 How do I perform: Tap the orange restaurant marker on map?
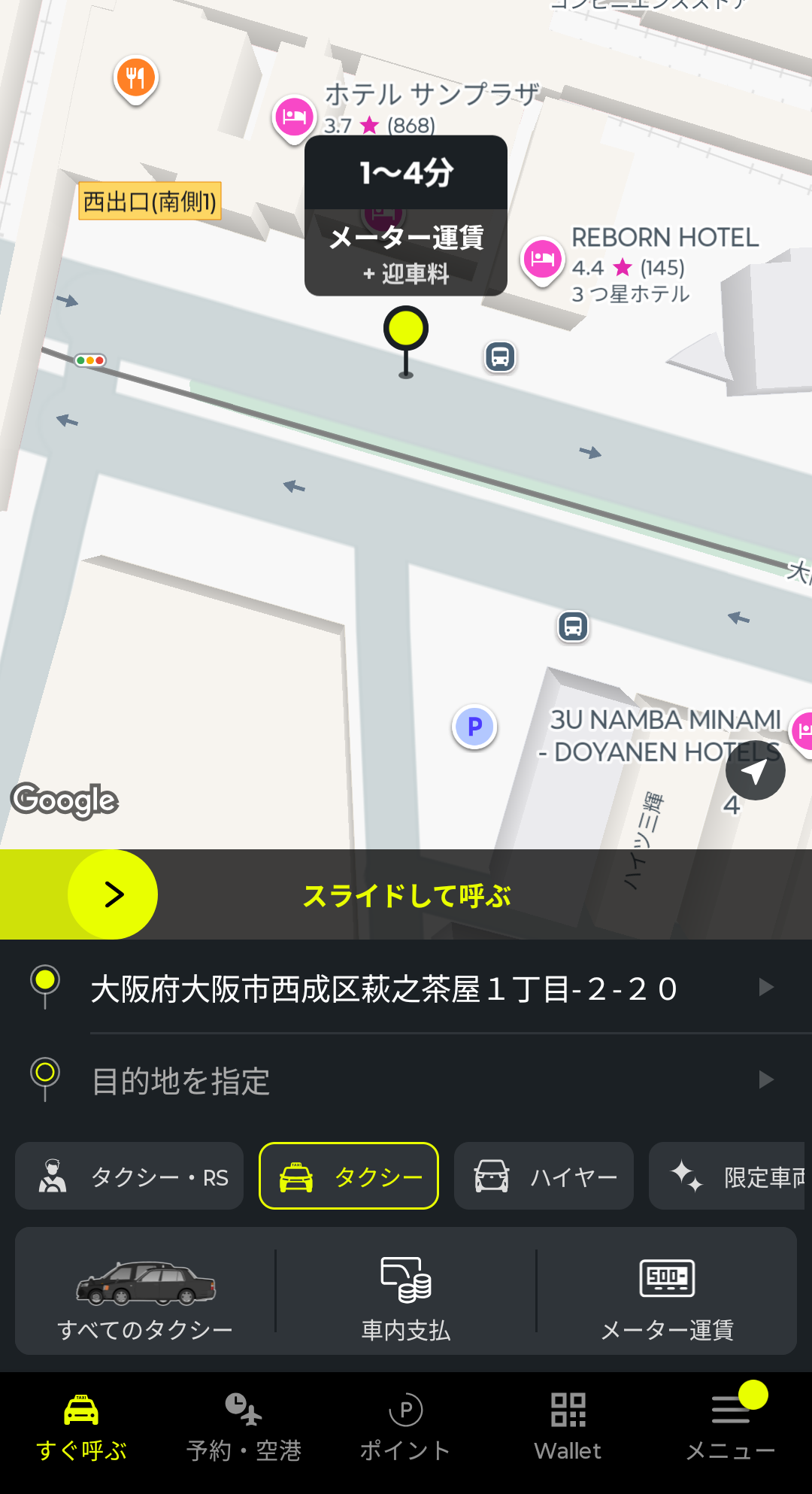(135, 77)
